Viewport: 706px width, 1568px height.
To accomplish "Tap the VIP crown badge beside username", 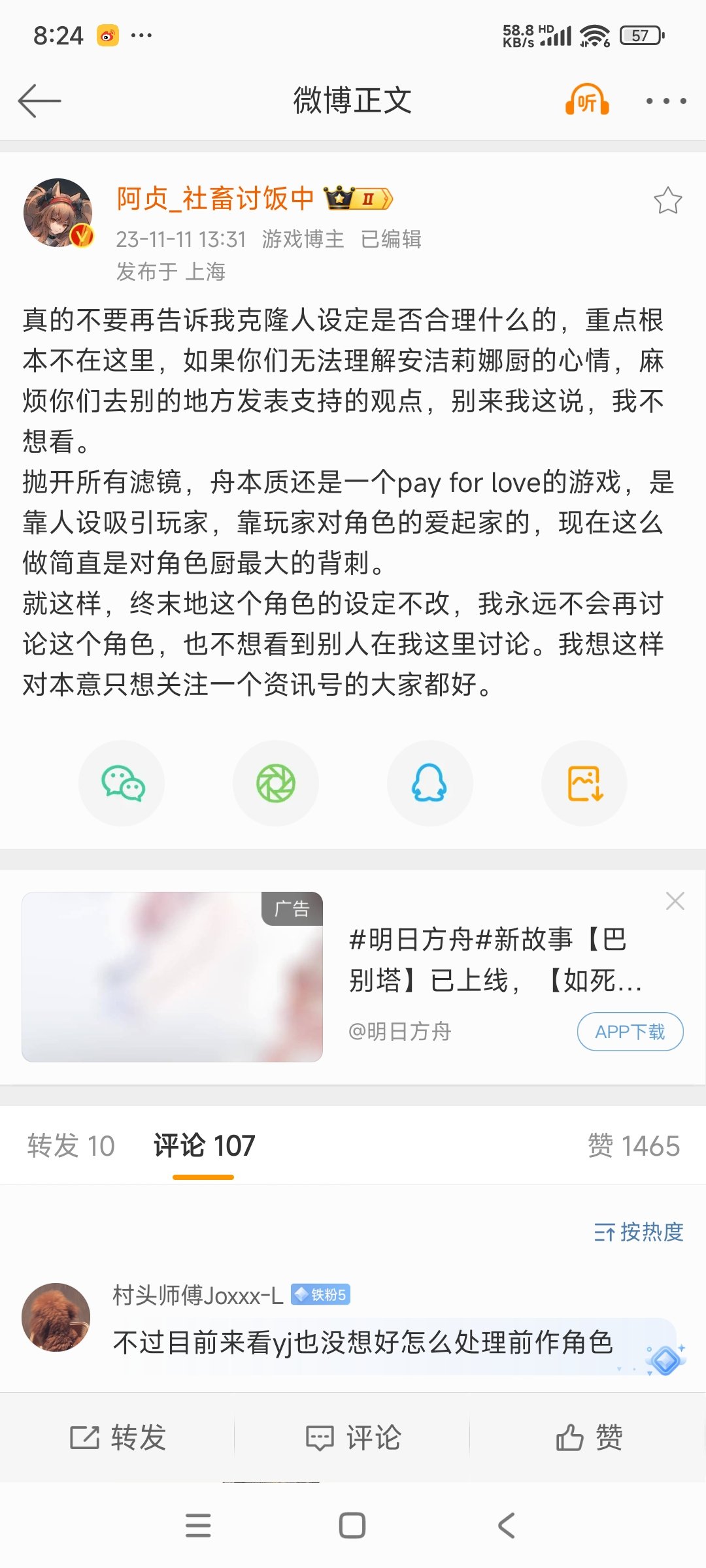I will click(358, 198).
